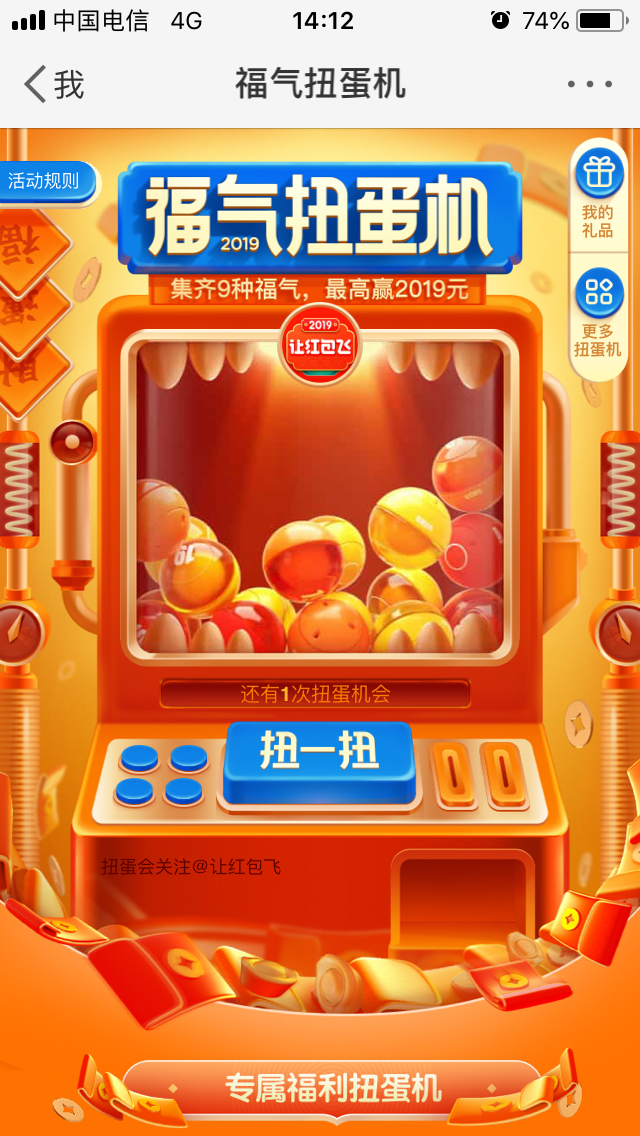
Task: View 活动规则 activity rules
Action: pos(46,181)
